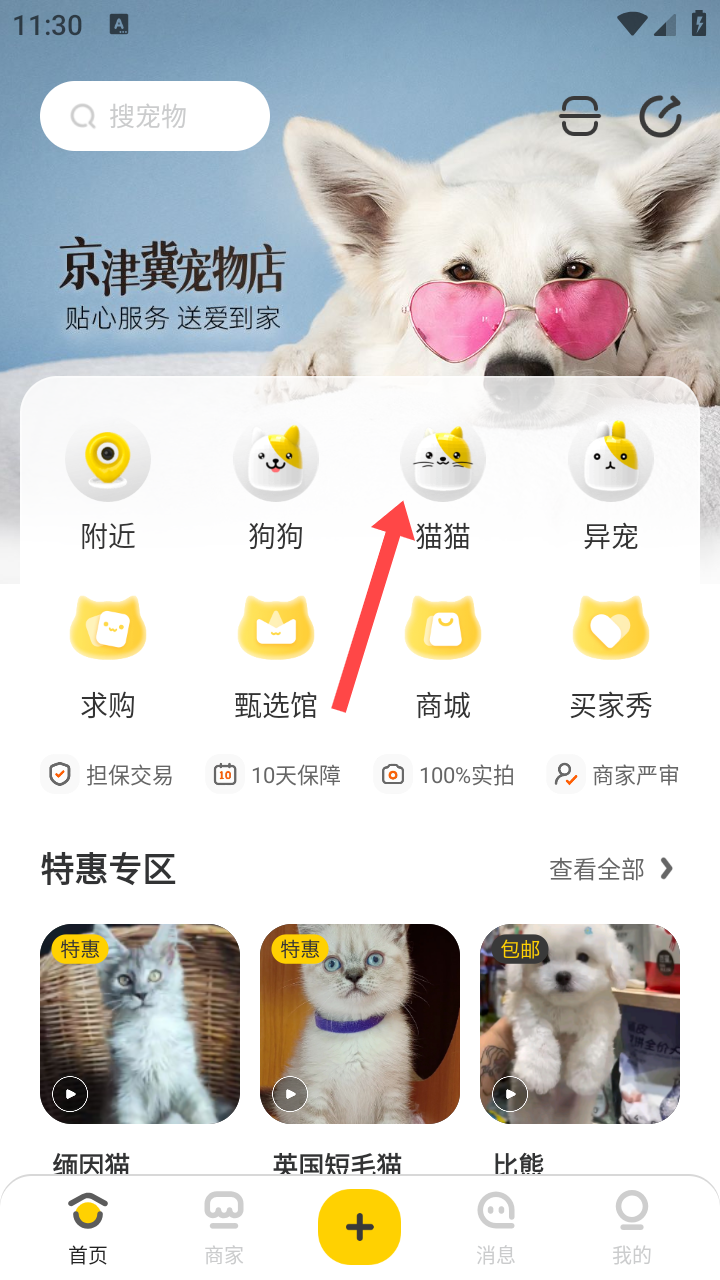Switch to the 消息 tab
Image resolution: width=720 pixels, height=1280 pixels.
(496, 1228)
